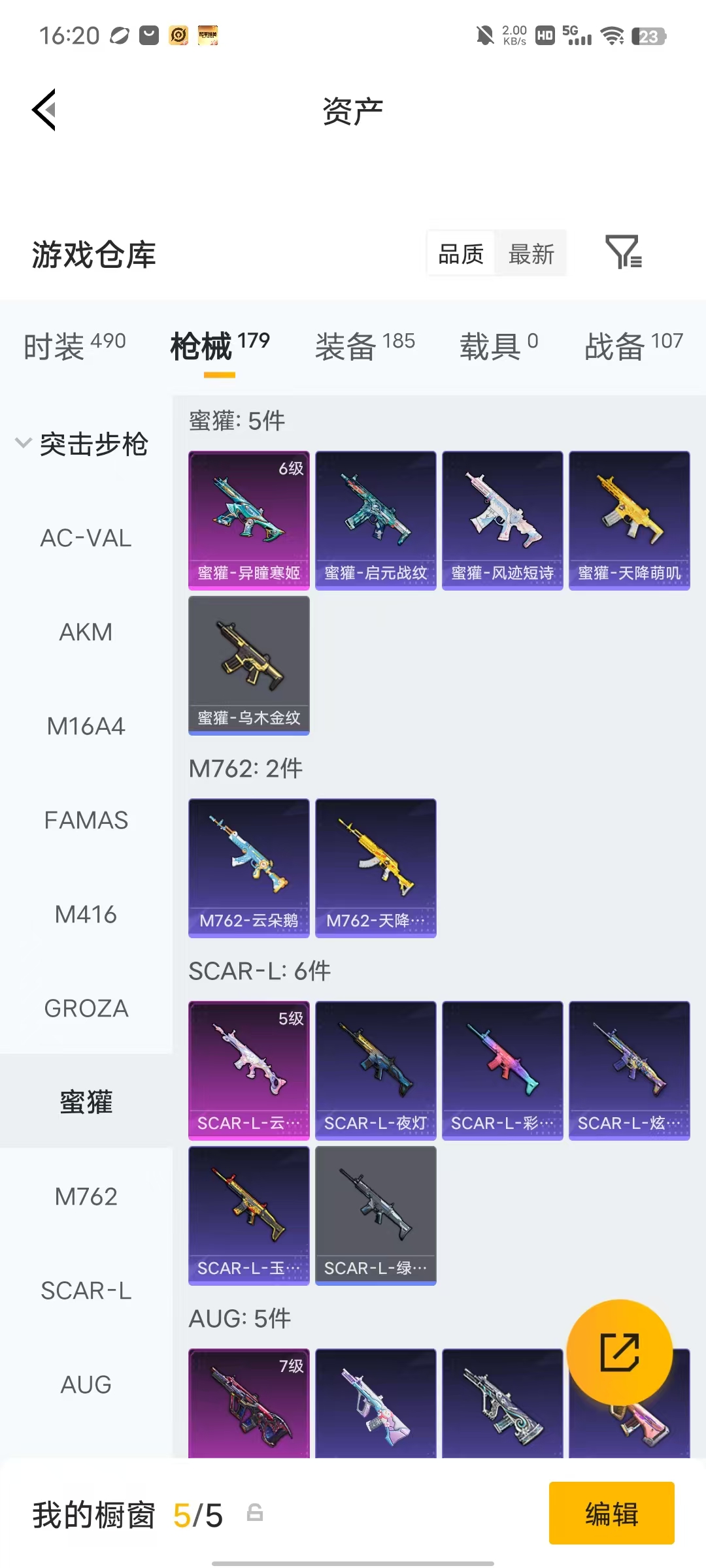
Task: Switch to the 战备 tab
Action: [x=633, y=345]
